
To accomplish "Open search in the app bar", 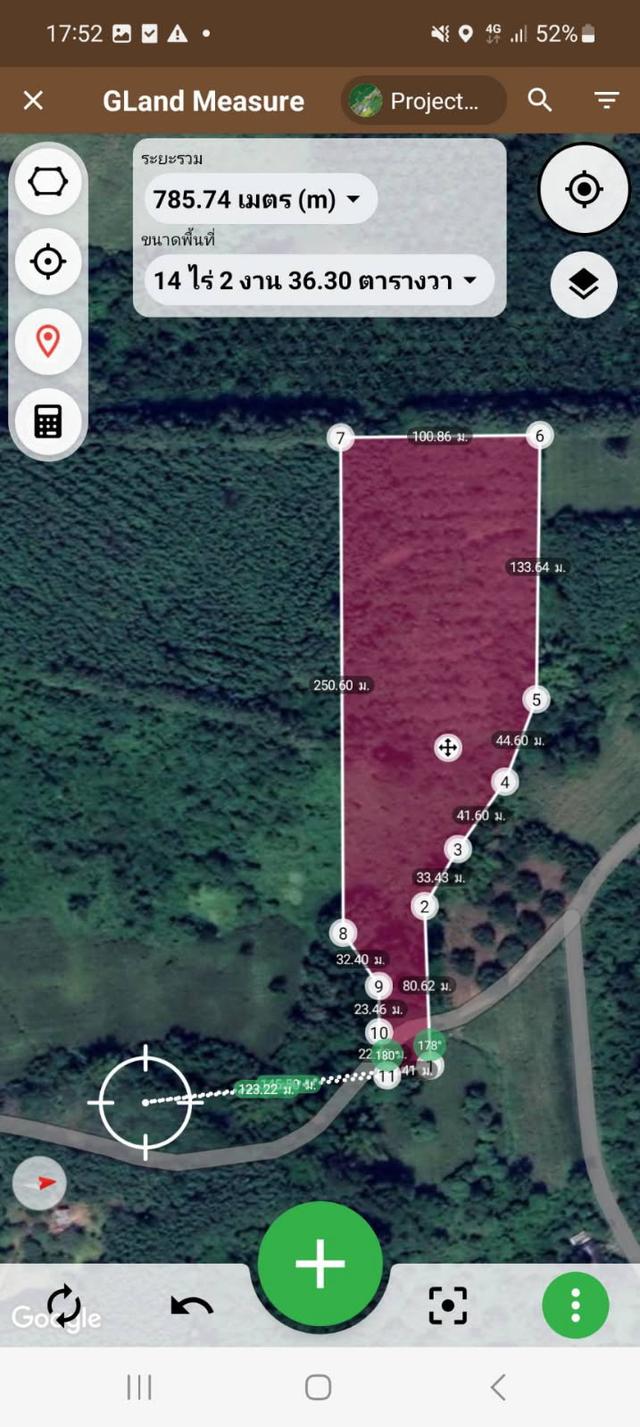I will click(x=540, y=100).
